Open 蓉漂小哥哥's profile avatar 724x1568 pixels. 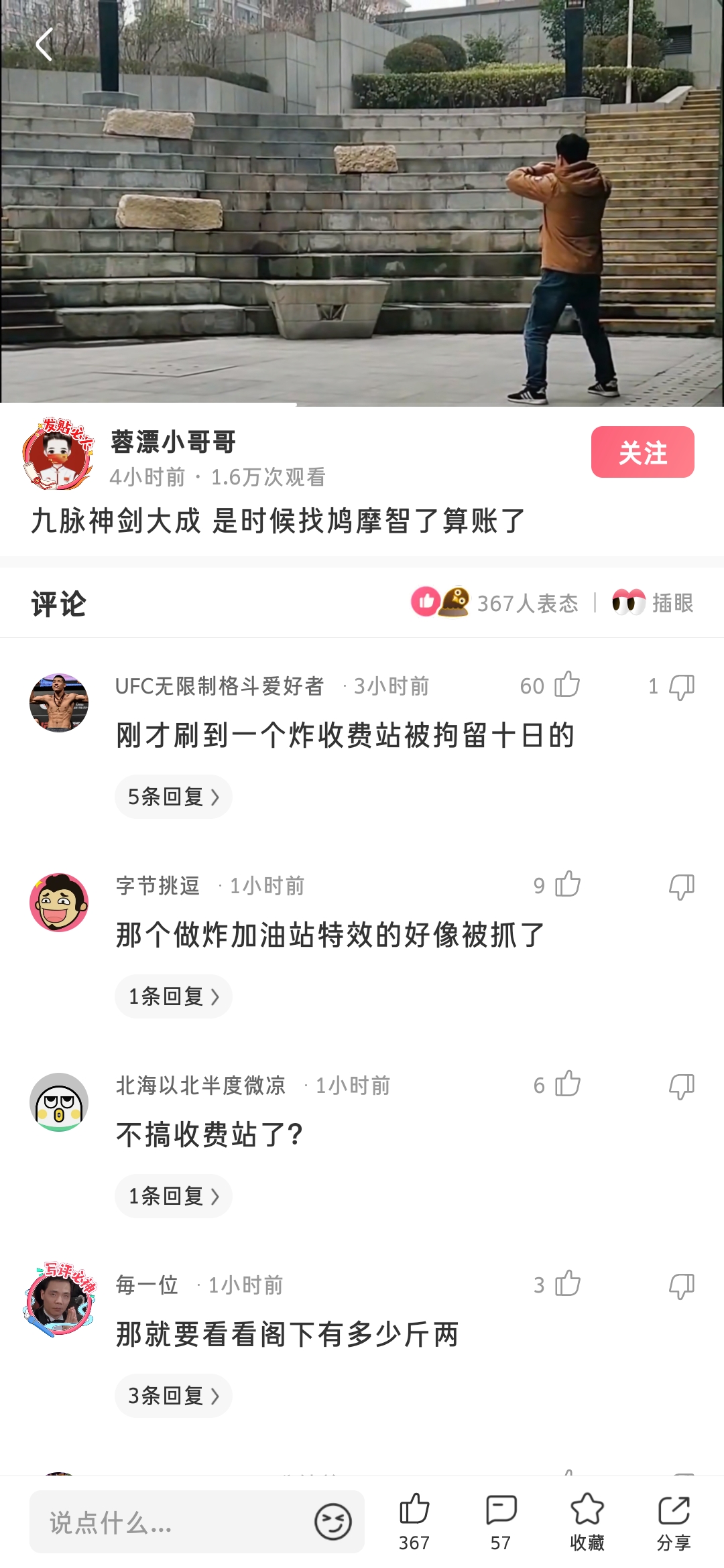coord(58,454)
